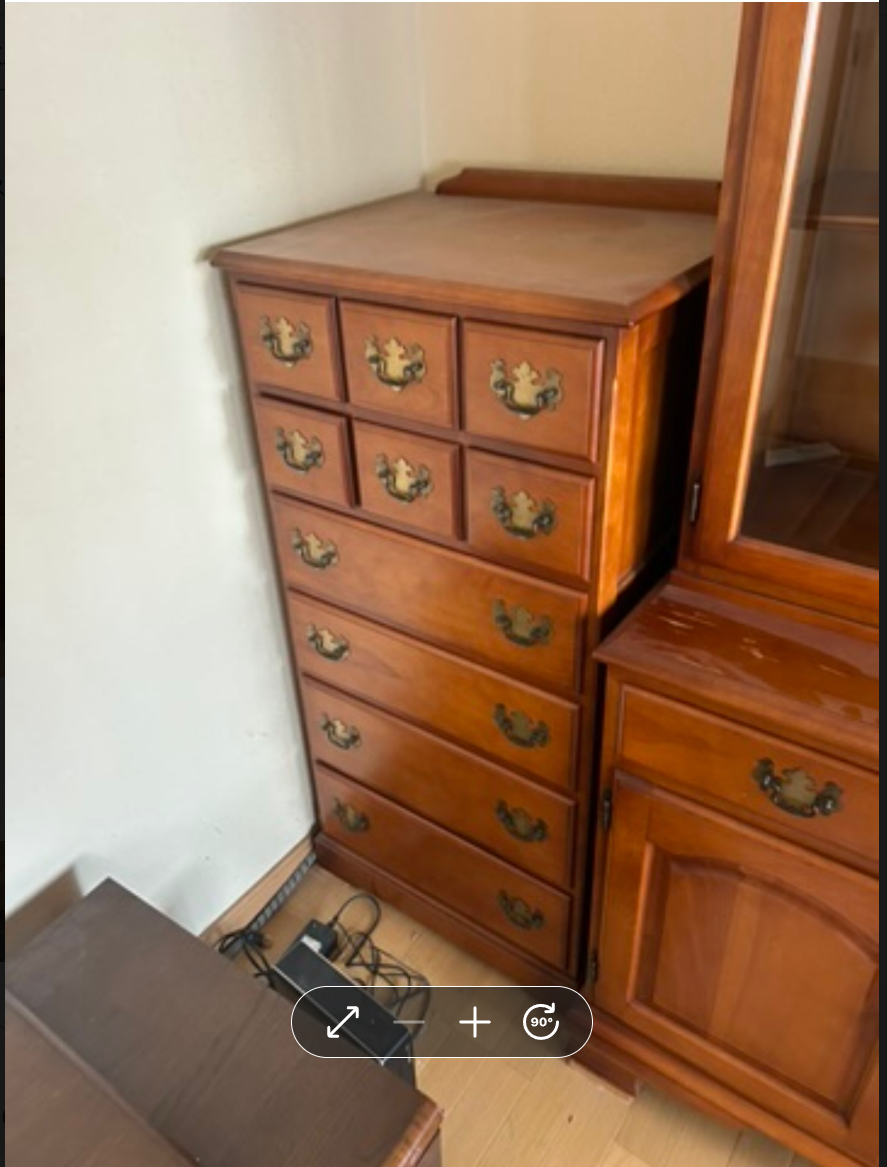Zoom in with the plus icon

[x=475, y=1022]
